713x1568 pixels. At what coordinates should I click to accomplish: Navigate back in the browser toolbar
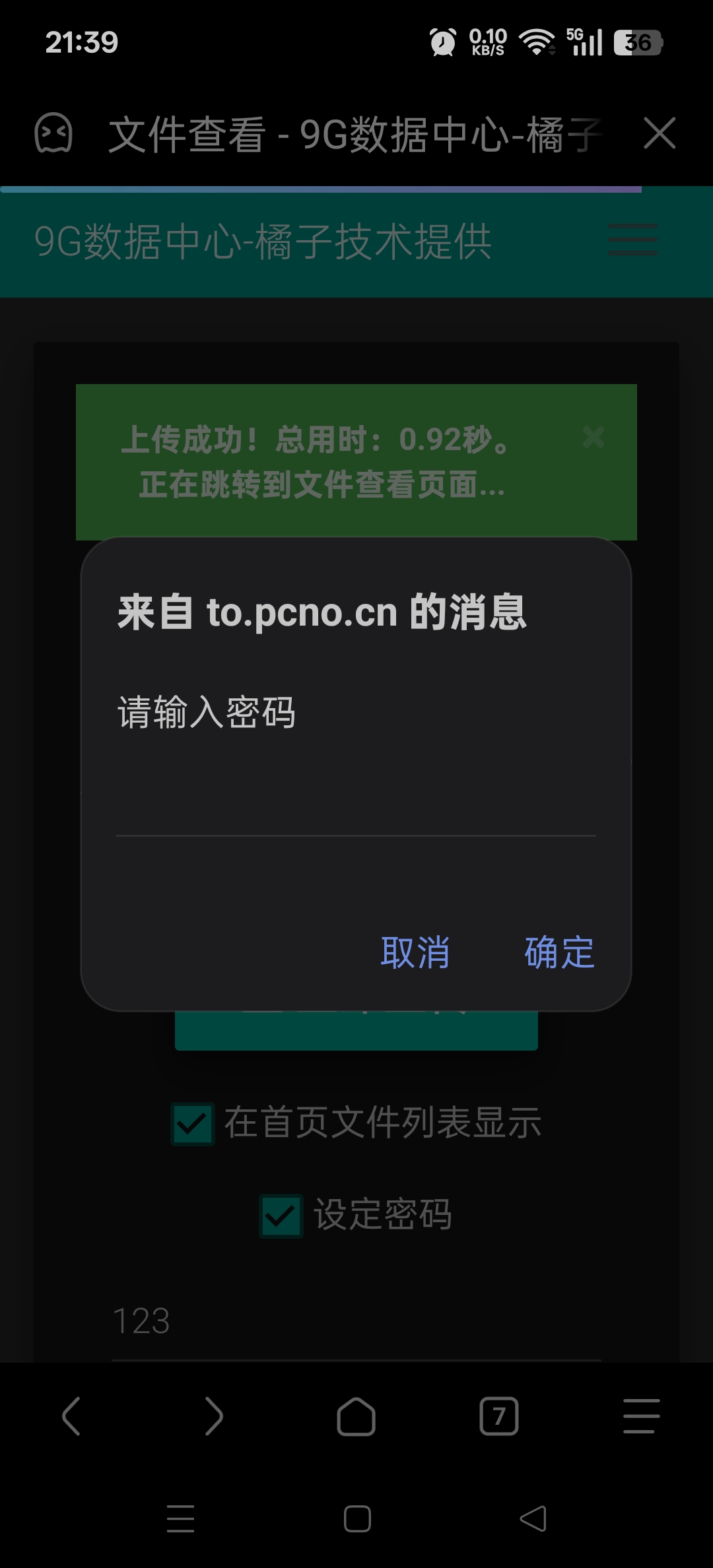(71, 1416)
